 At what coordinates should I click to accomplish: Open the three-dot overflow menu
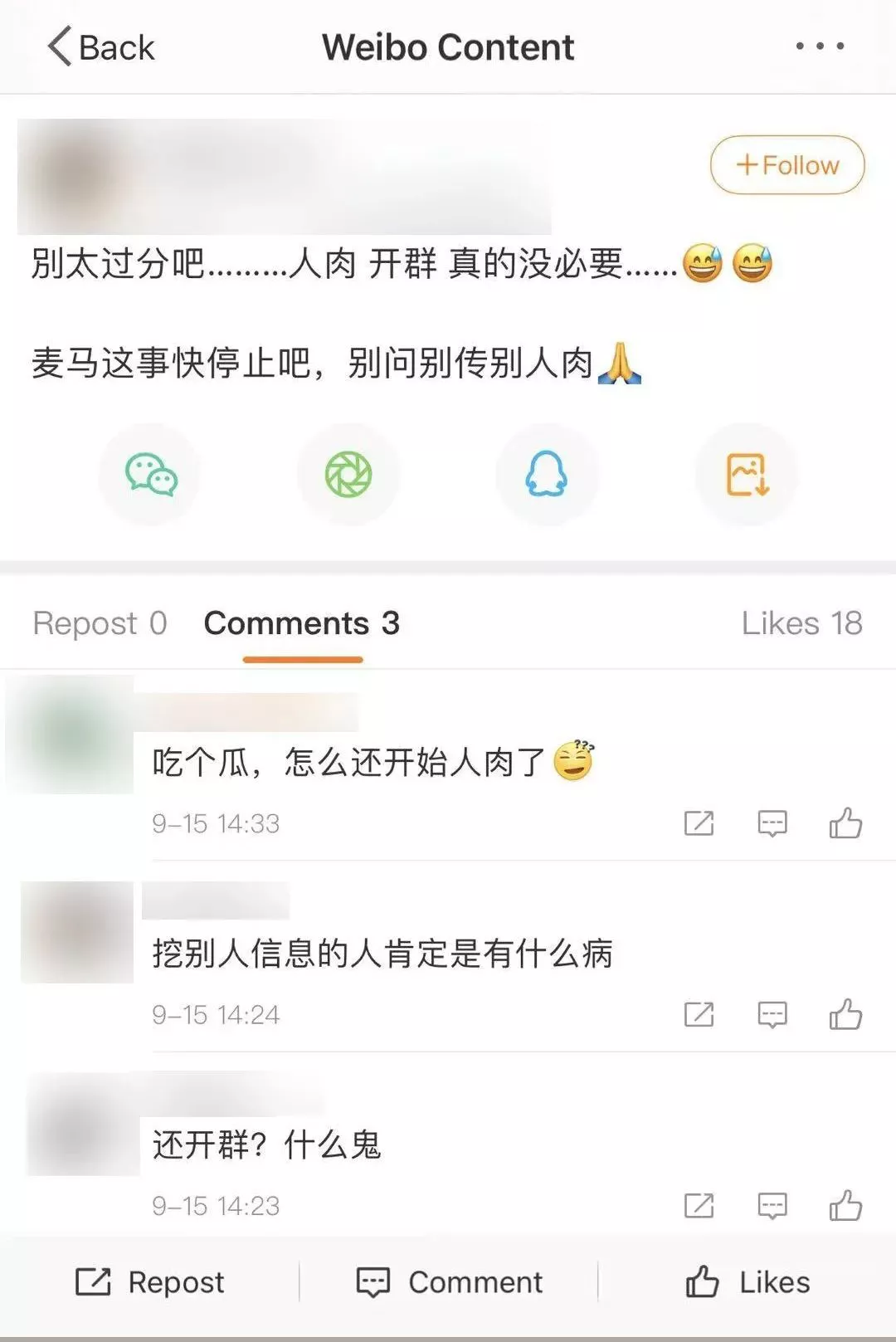click(820, 46)
